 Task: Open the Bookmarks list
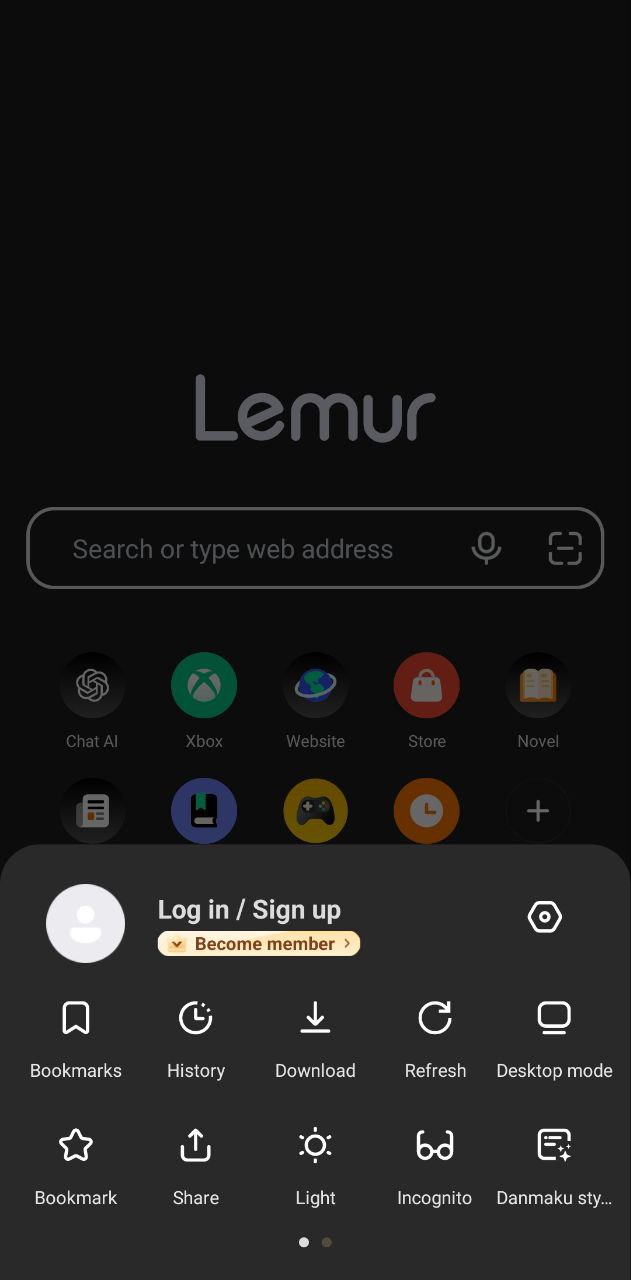coord(76,1039)
